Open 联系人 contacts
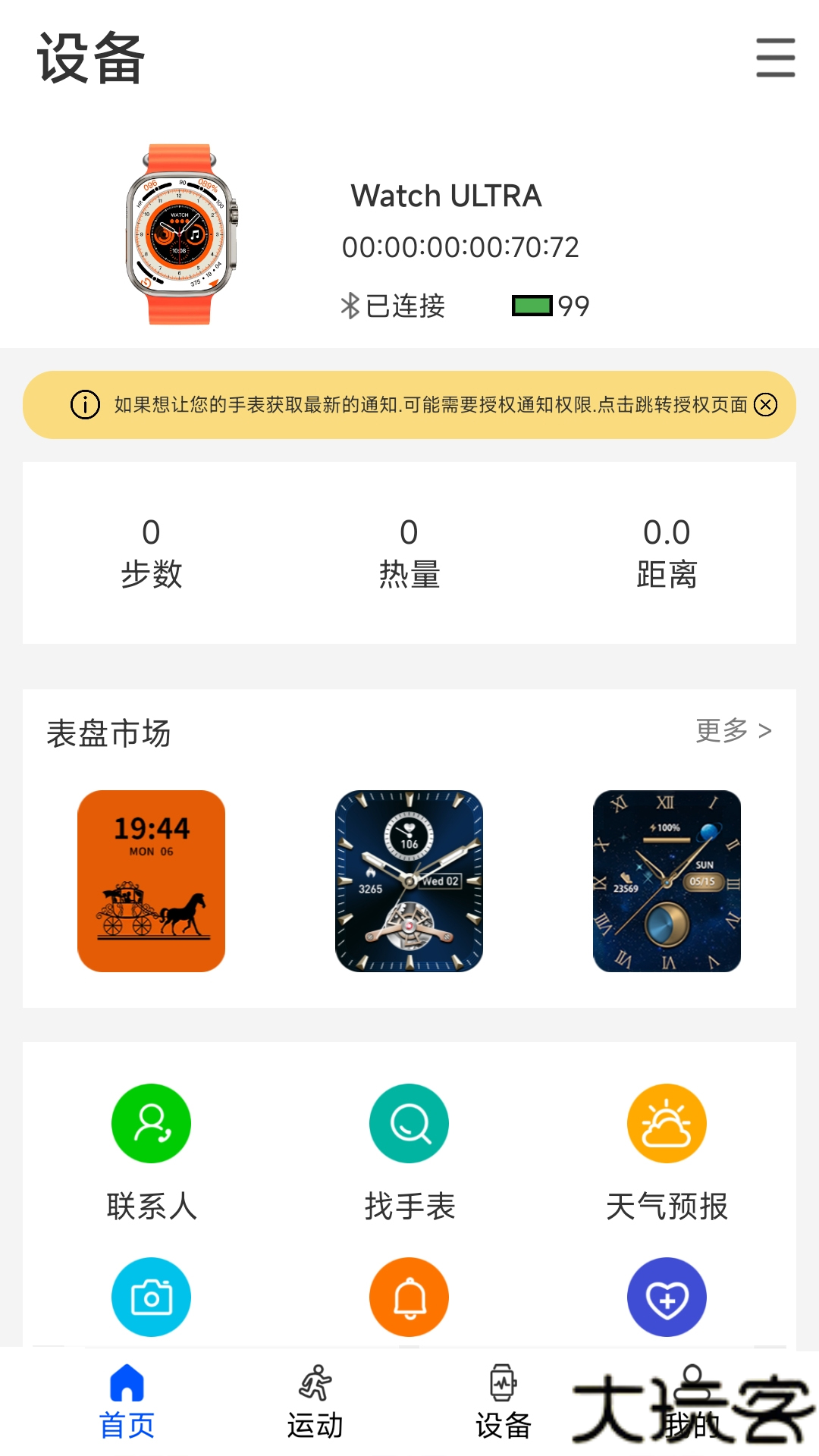The image size is (819, 1456). point(152,1150)
